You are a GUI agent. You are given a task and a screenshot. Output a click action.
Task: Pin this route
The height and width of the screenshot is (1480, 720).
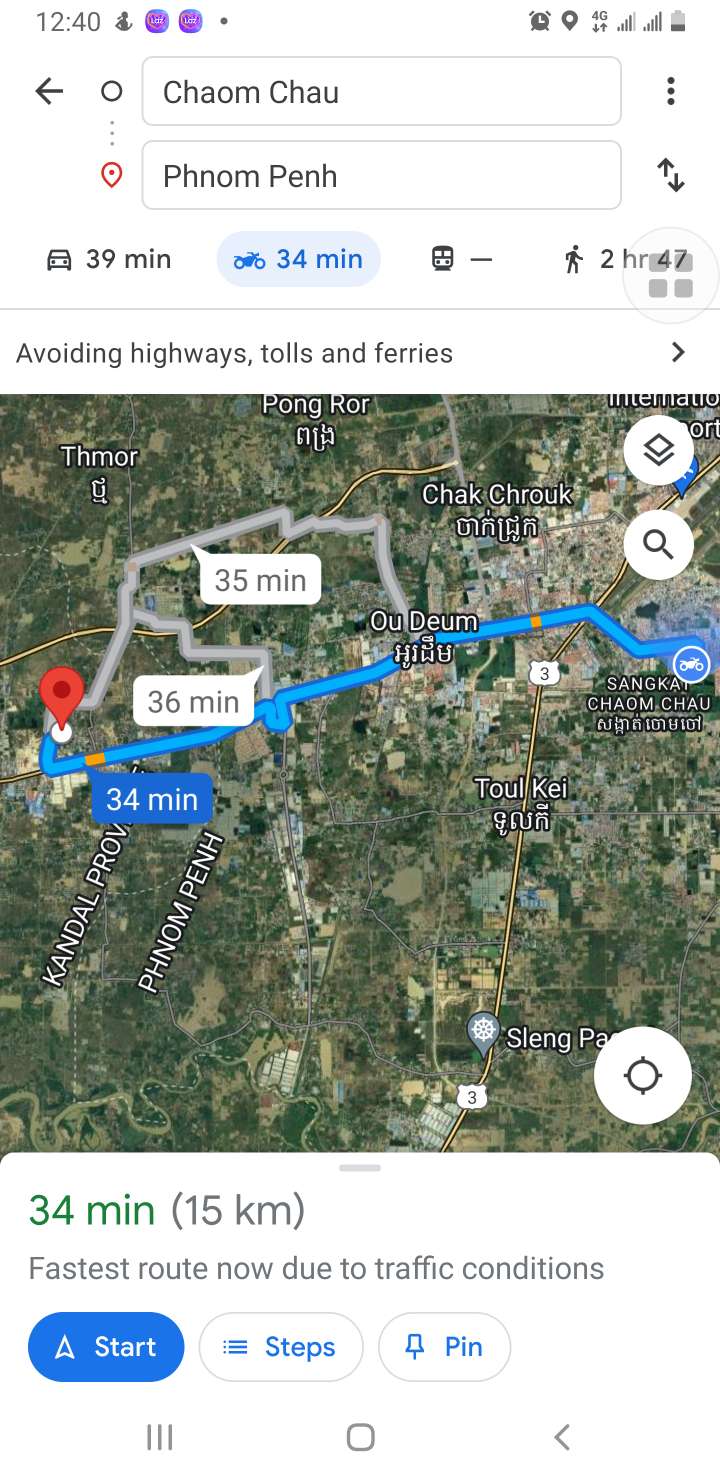pyautogui.click(x=445, y=1347)
